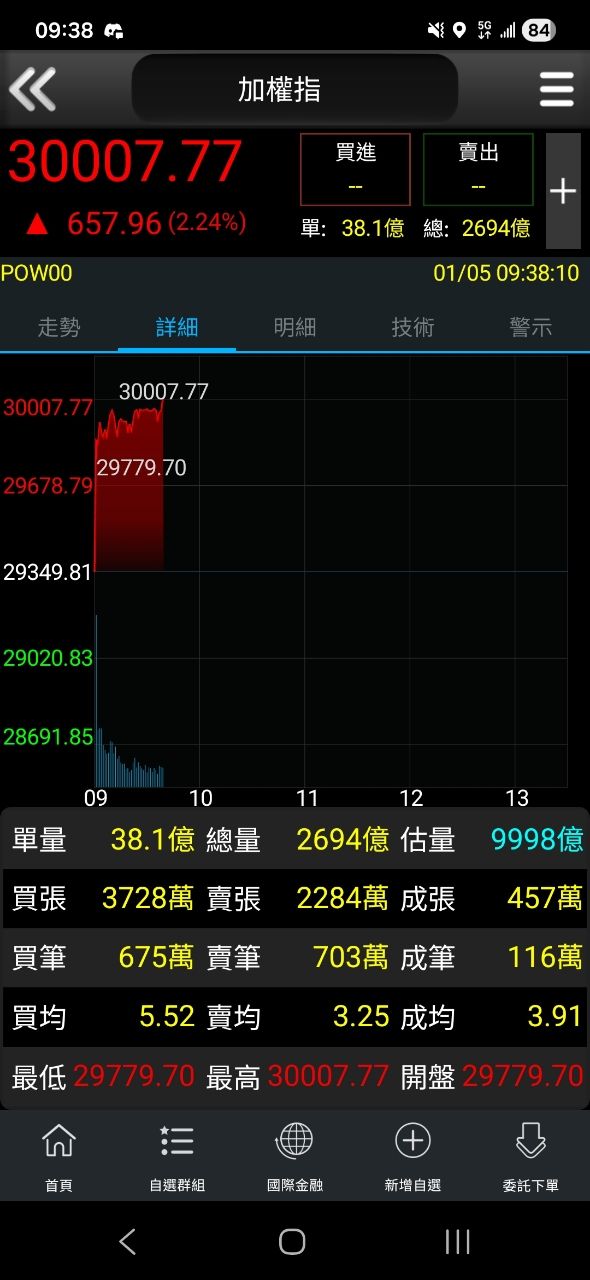Screen dimensions: 590x1280
Task: Tap the 加權指 title selector
Action: (294, 89)
